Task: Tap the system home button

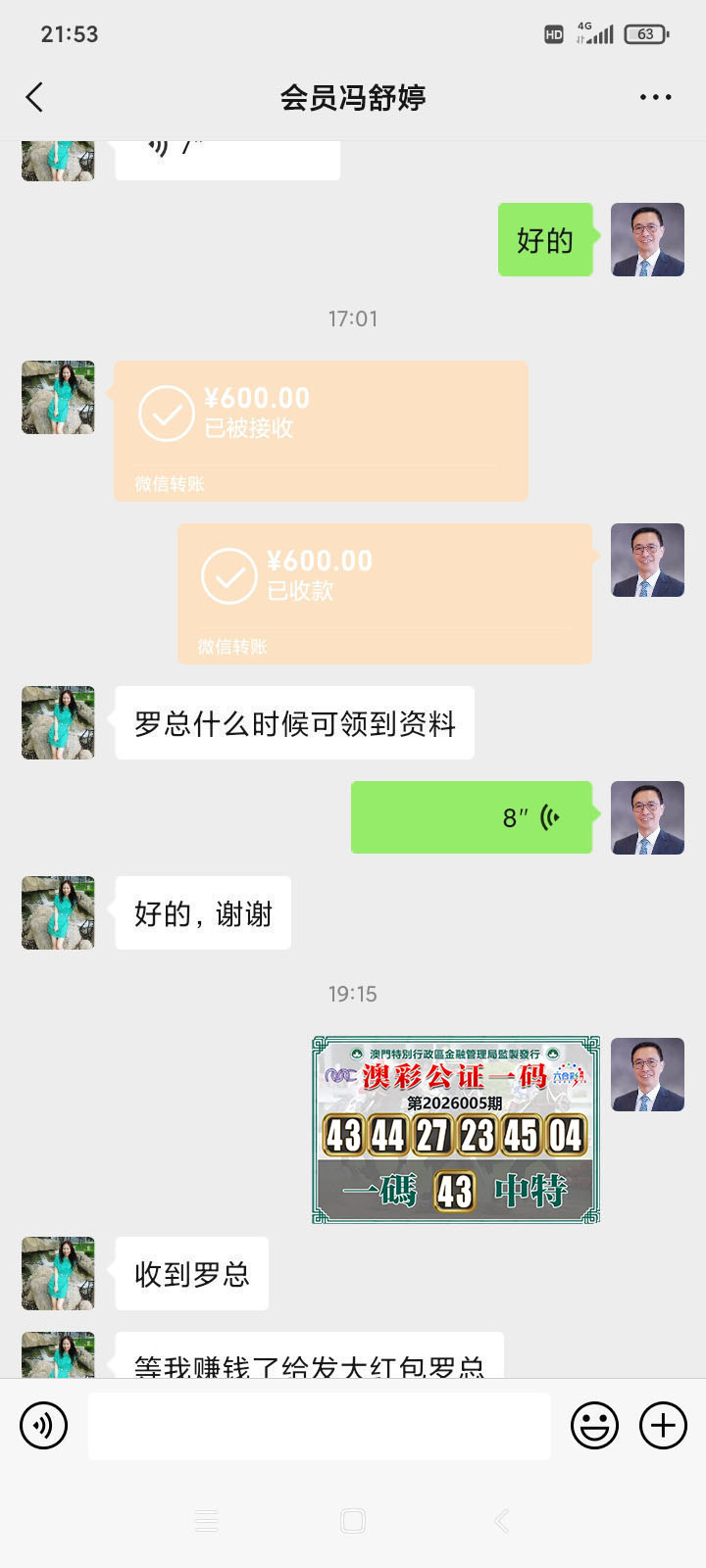Action: (x=353, y=1521)
